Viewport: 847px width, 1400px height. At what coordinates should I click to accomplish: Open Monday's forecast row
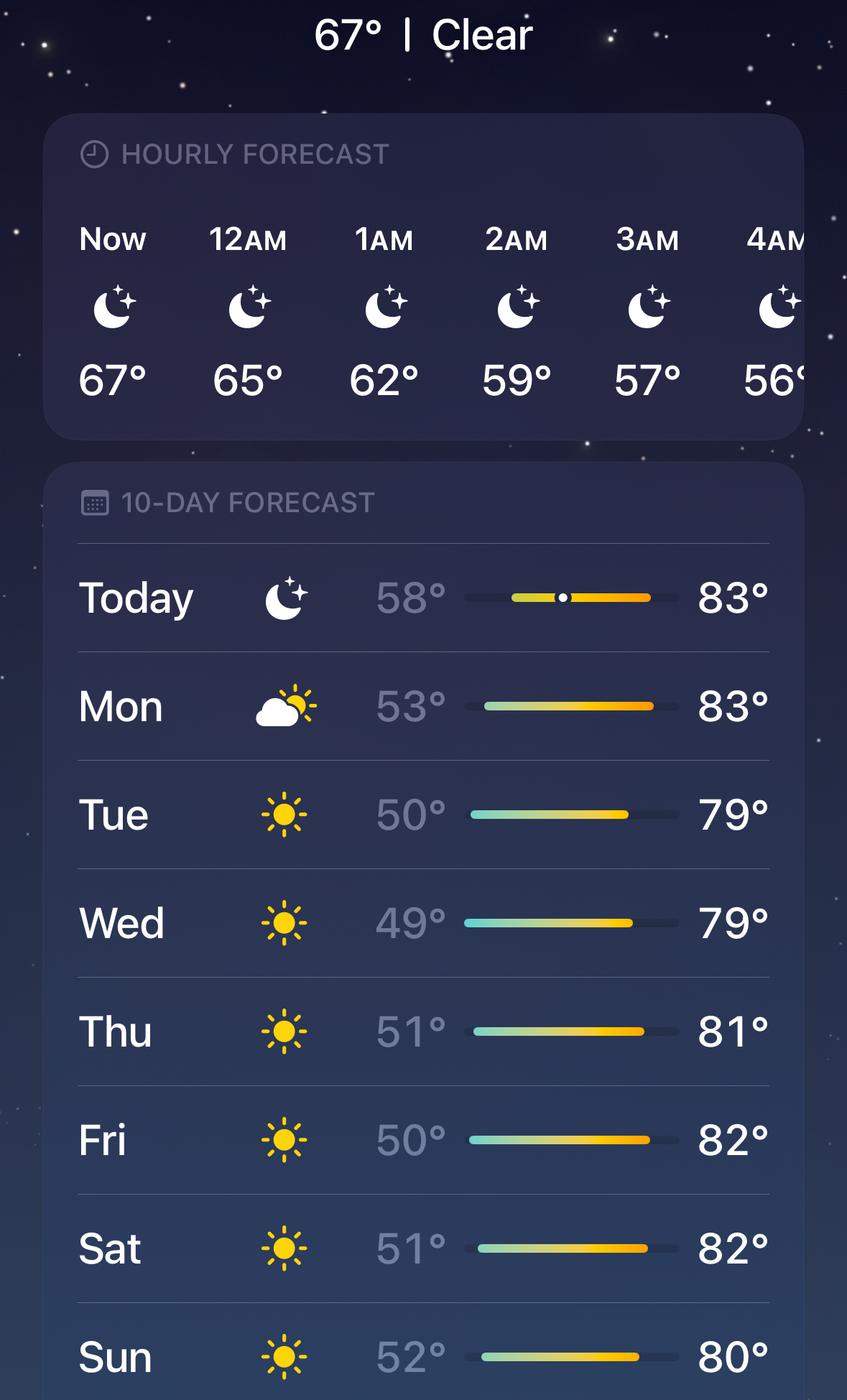coord(422,707)
